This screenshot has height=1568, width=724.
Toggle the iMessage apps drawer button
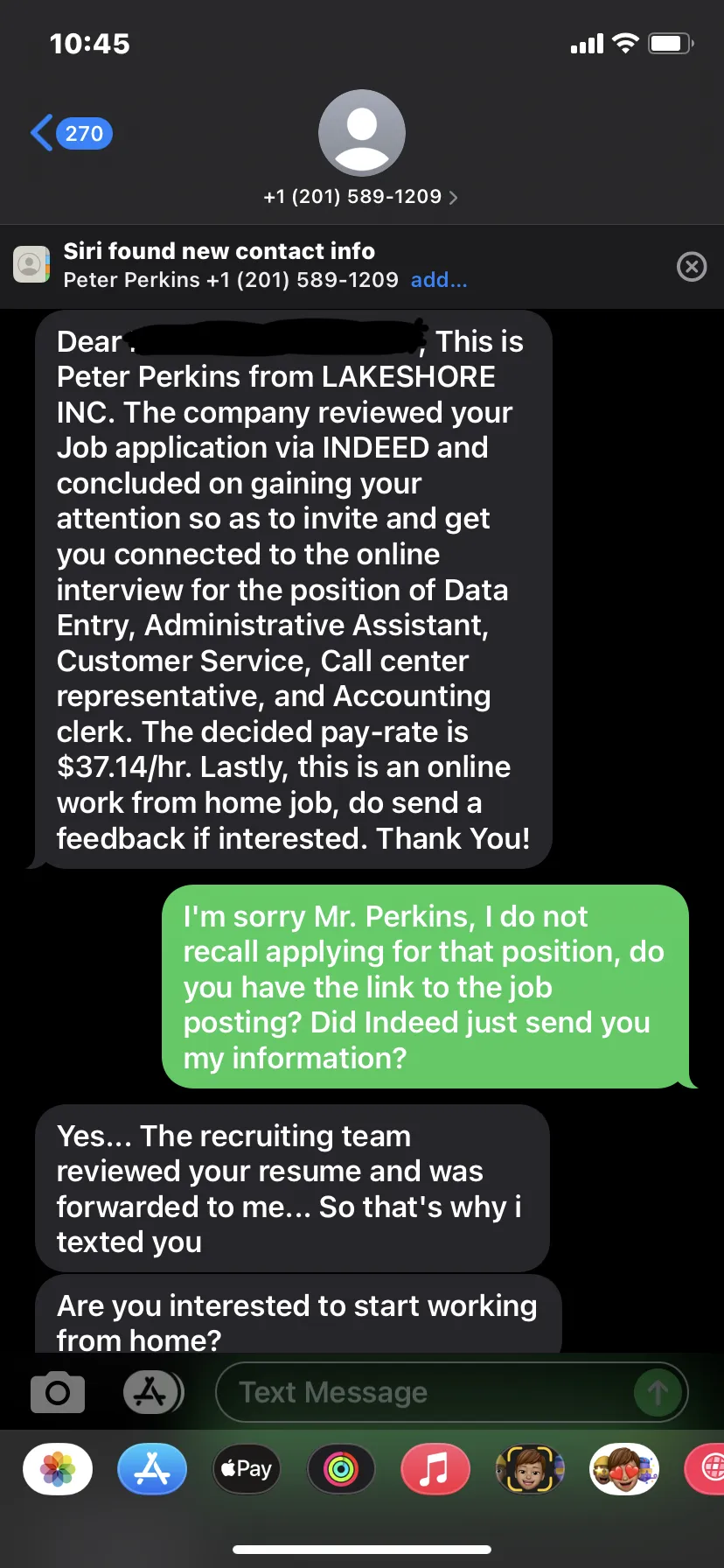152,1392
